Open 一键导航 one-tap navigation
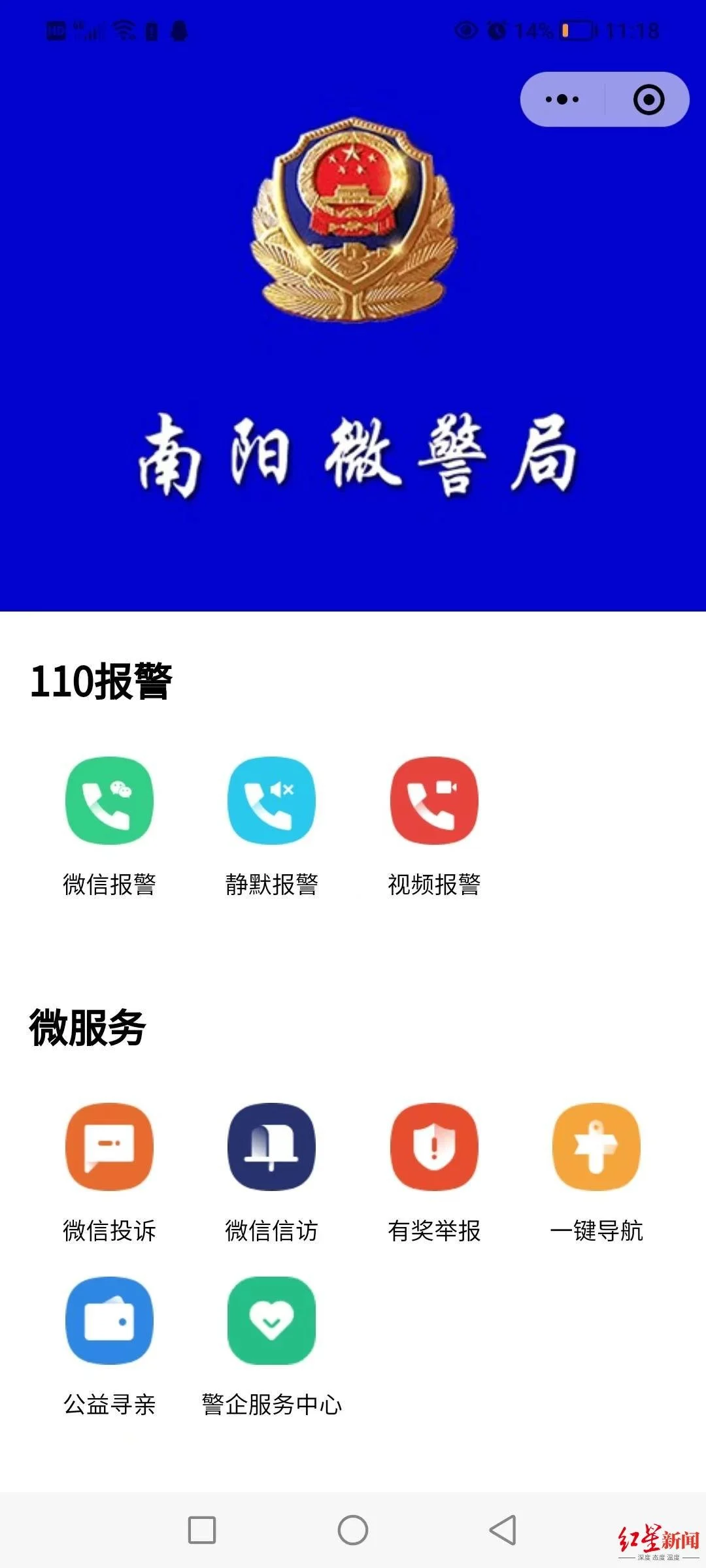 [x=596, y=1147]
